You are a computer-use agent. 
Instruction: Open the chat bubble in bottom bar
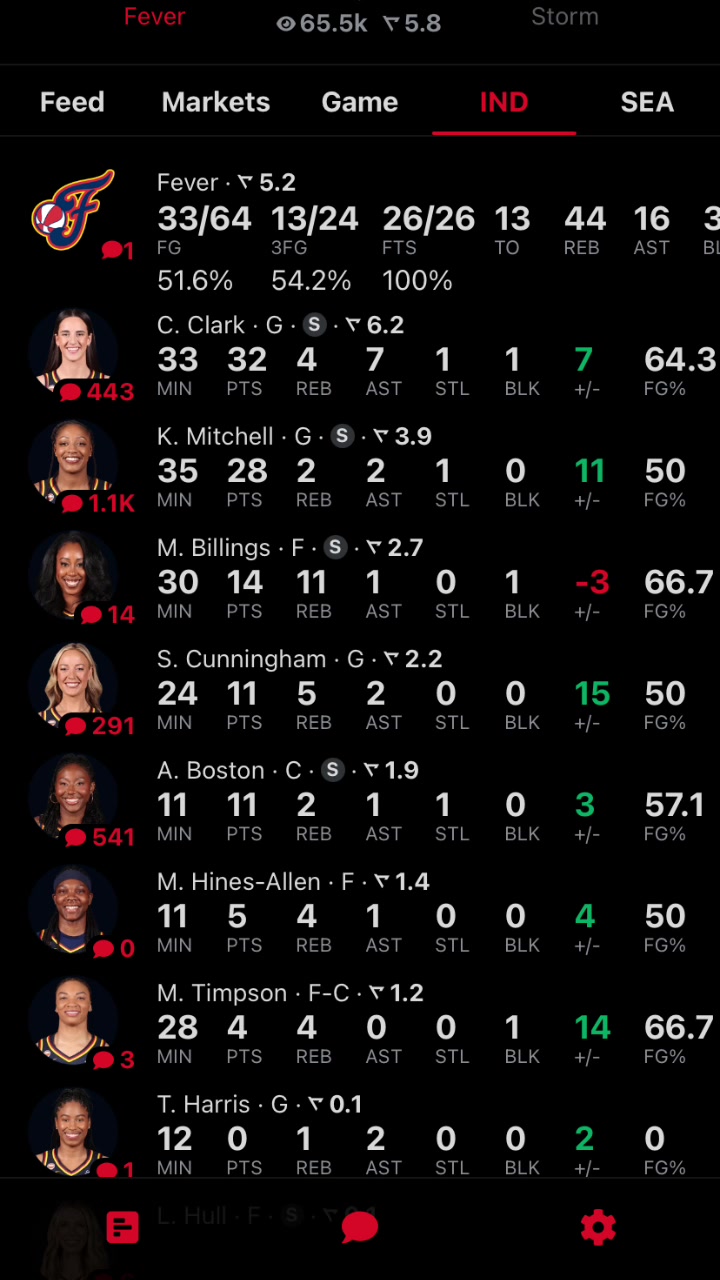point(360,1228)
